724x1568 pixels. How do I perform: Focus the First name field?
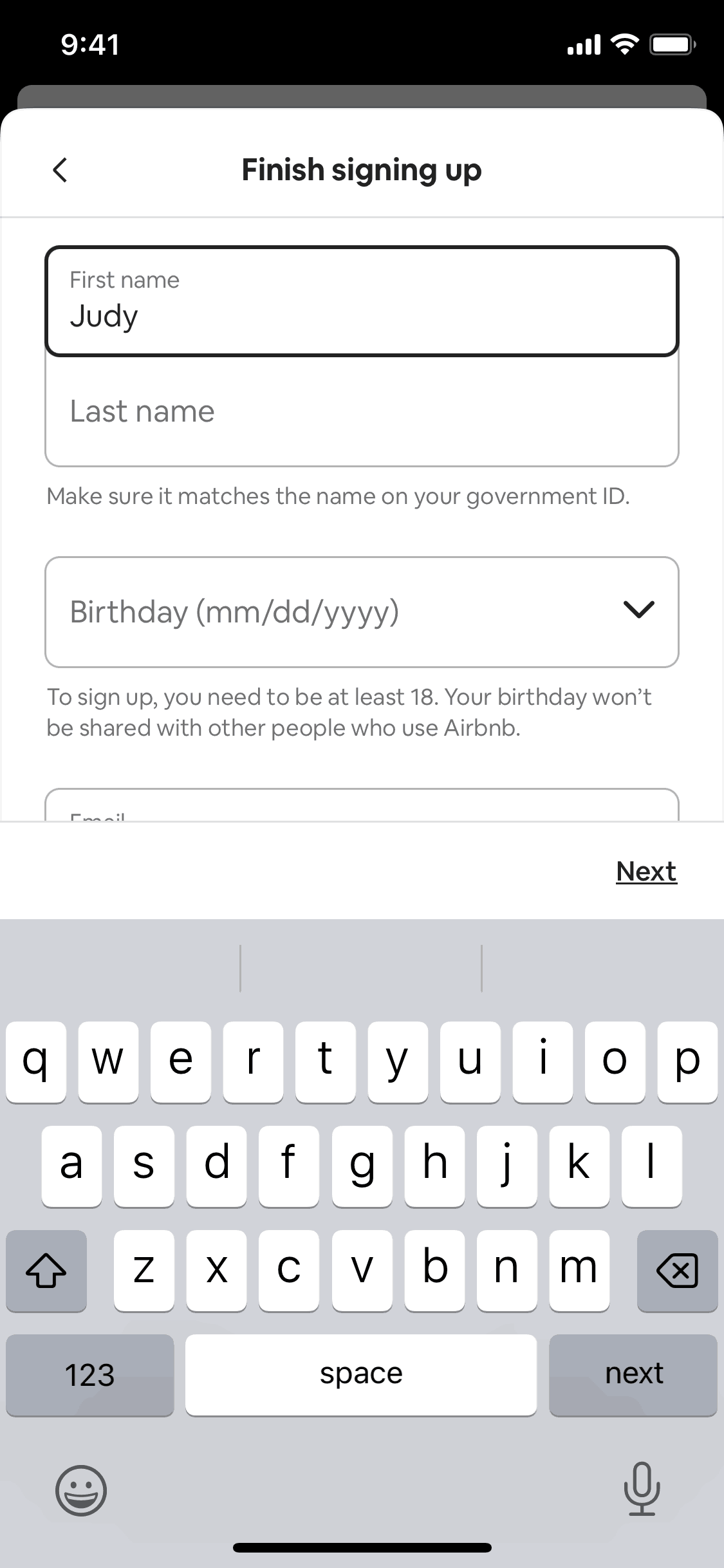tap(362, 301)
